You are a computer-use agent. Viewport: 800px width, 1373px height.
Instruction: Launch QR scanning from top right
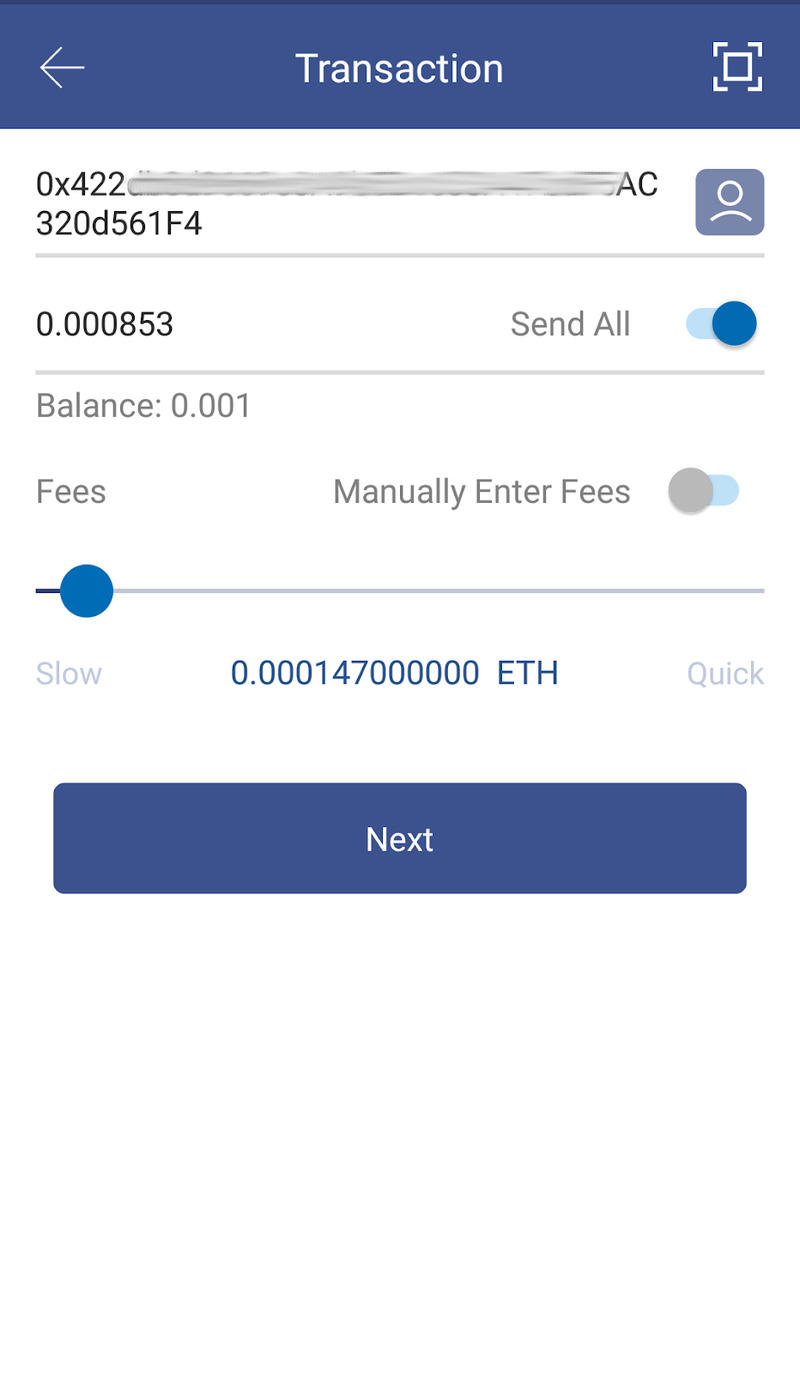736,67
